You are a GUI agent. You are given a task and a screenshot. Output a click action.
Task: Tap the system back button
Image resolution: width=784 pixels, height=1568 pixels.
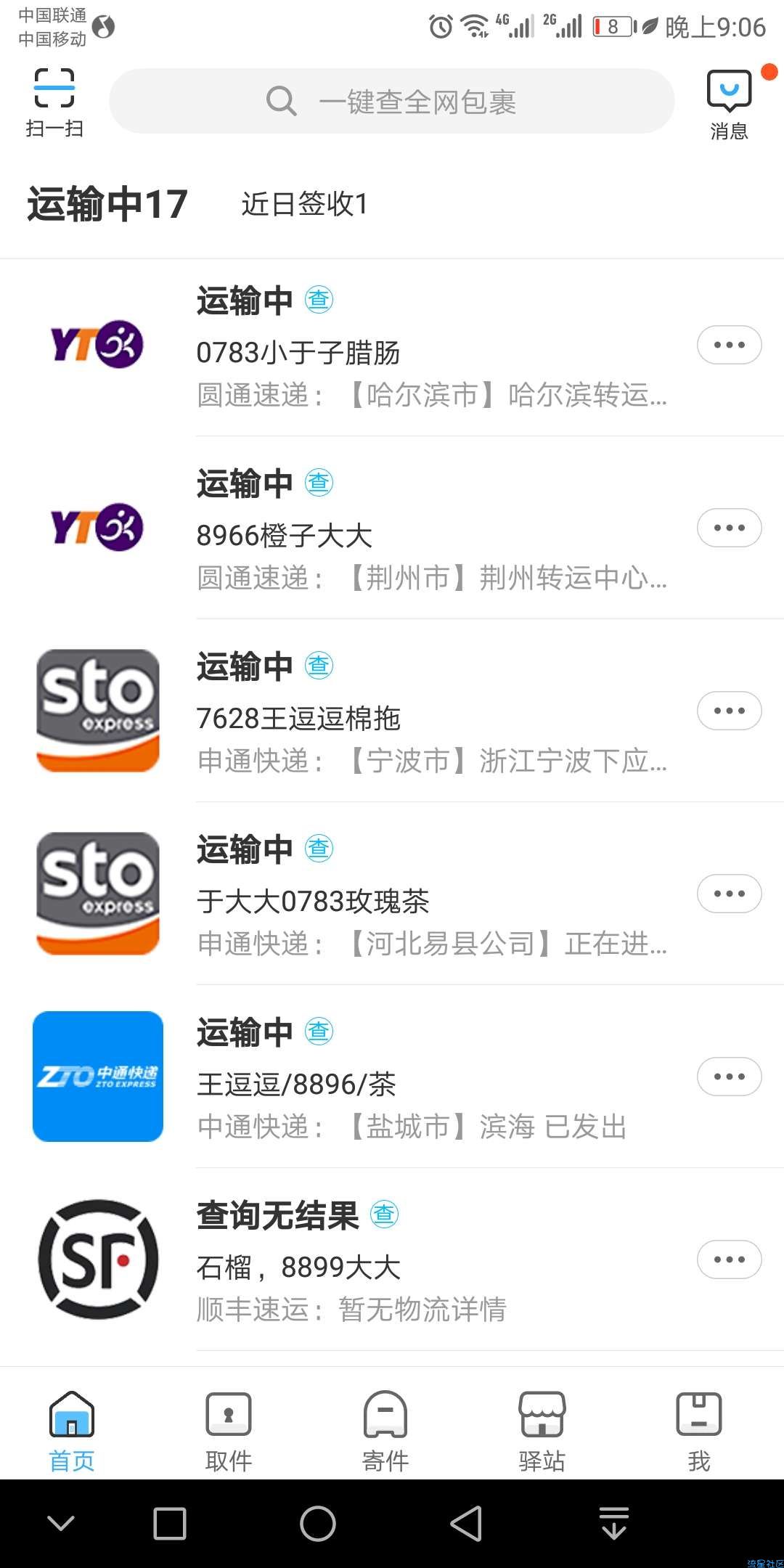[x=466, y=1523]
